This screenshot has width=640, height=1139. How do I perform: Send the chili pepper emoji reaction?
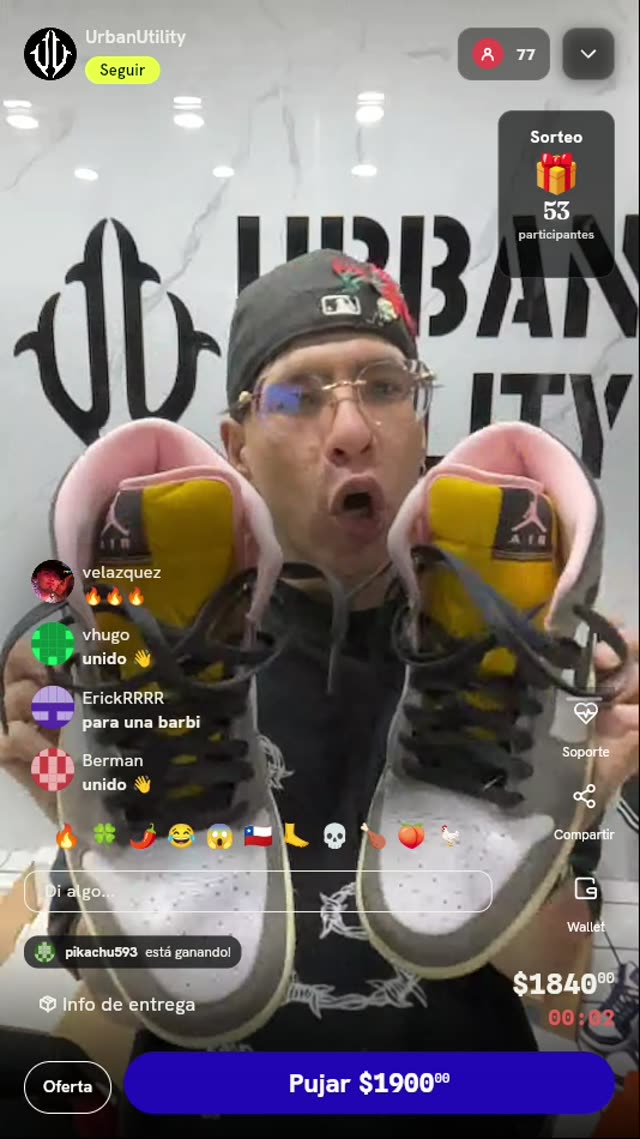click(x=143, y=836)
